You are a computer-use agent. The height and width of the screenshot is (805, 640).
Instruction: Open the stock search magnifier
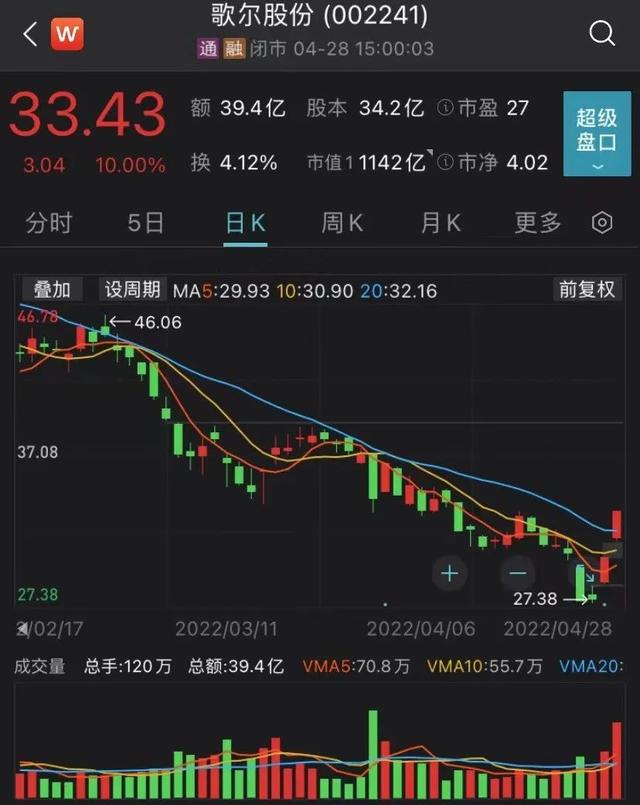(x=602, y=35)
